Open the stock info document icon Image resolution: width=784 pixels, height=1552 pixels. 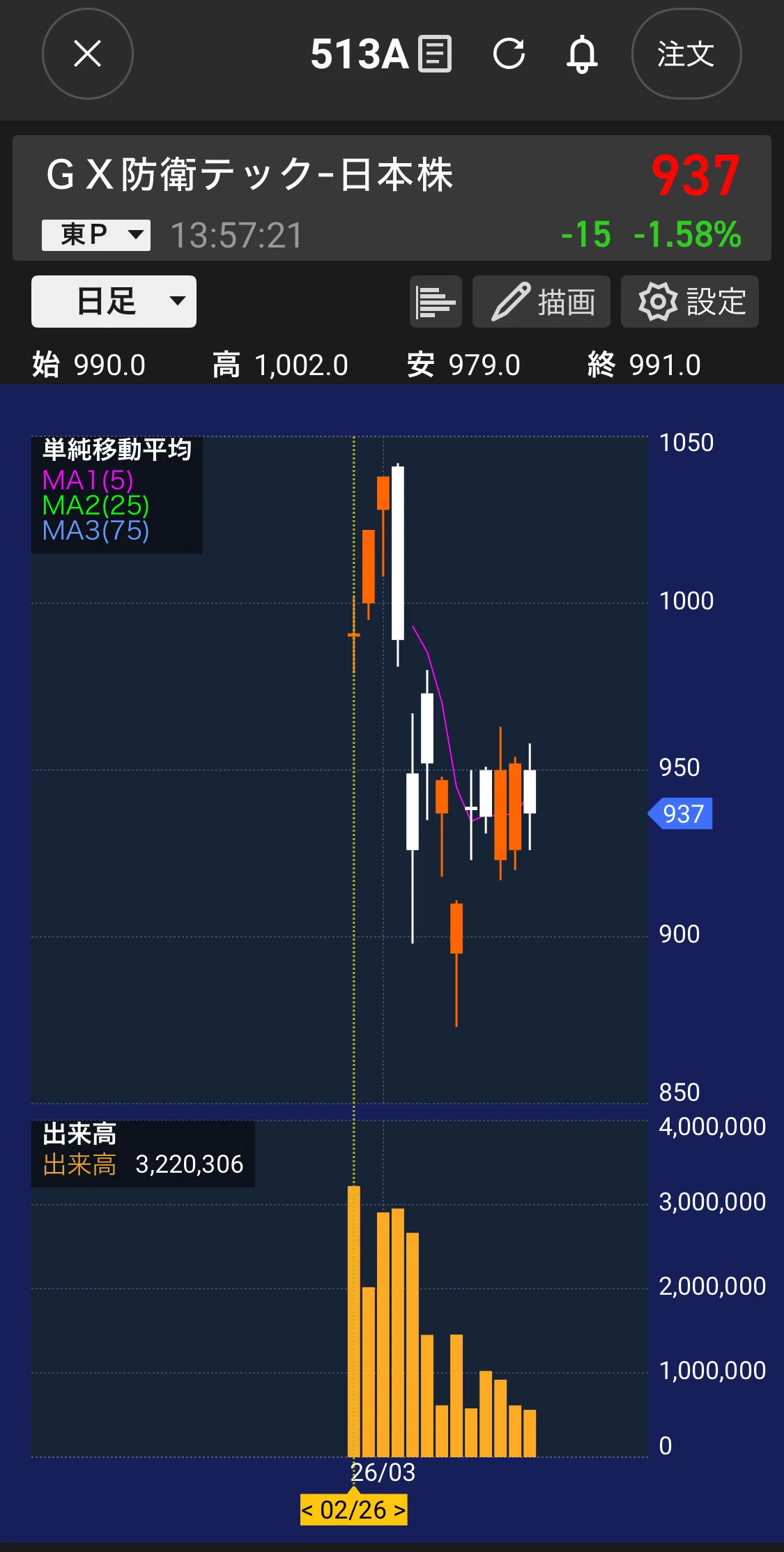pos(435,54)
